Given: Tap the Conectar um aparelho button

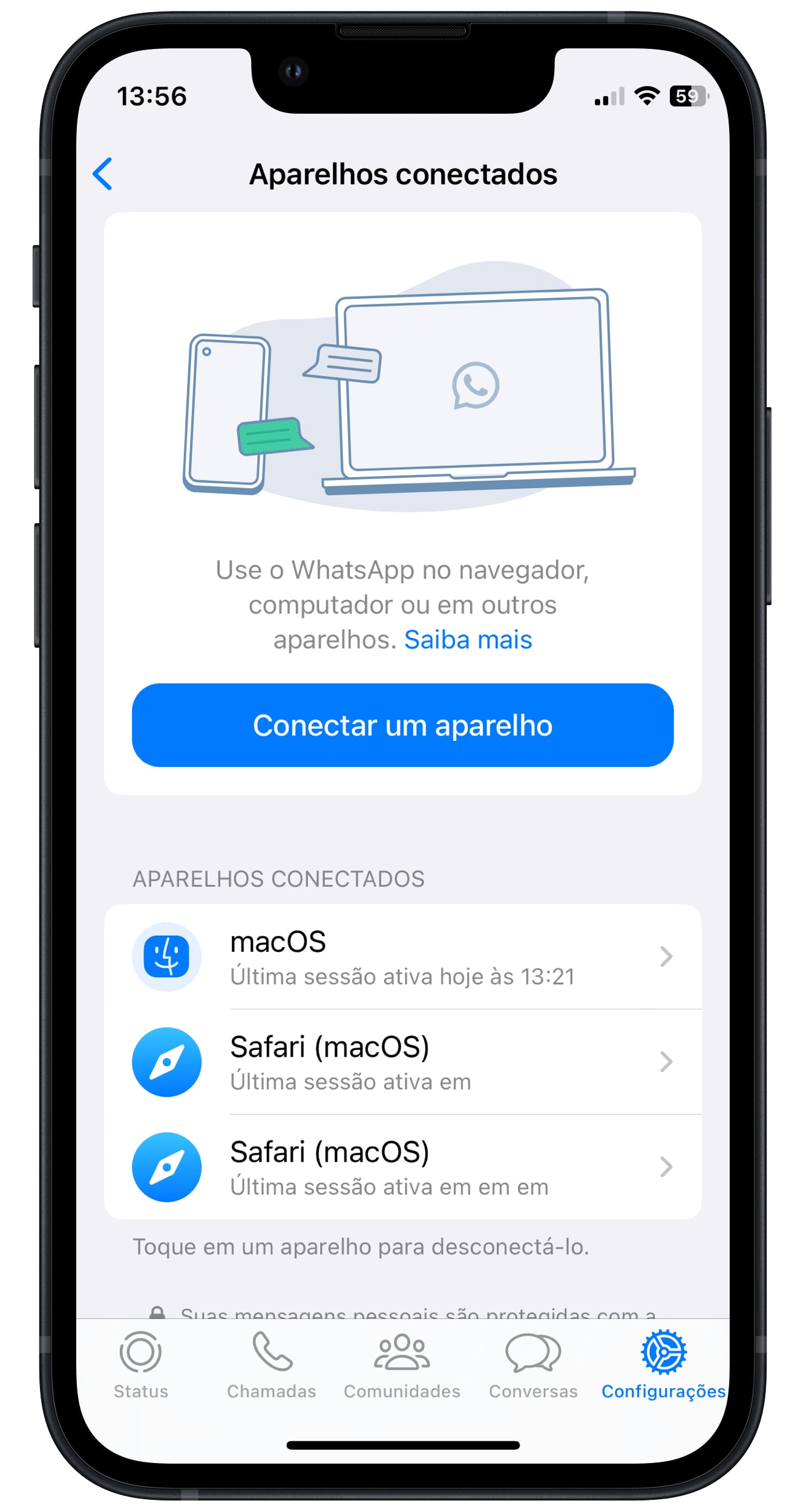Looking at the screenshot, I should (x=402, y=725).
